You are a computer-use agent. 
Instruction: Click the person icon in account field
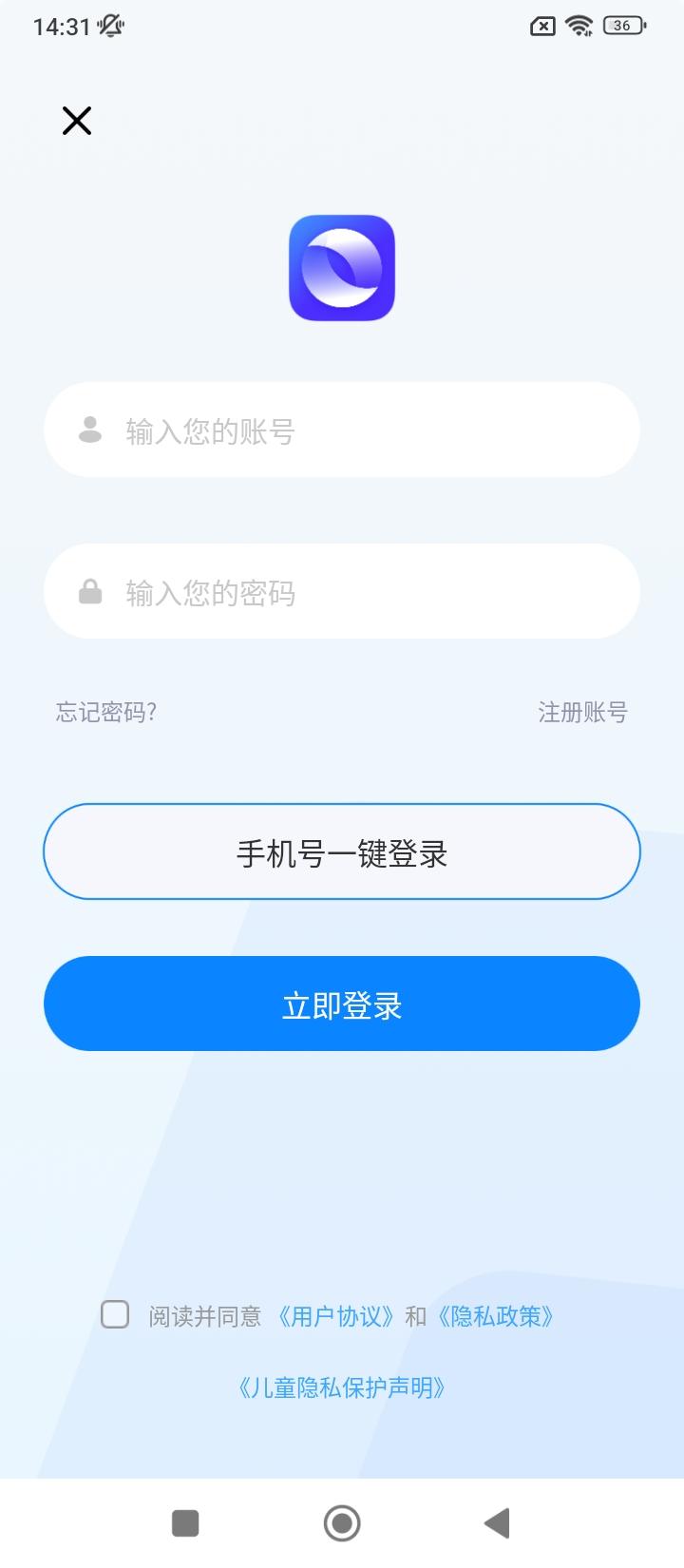tap(89, 430)
